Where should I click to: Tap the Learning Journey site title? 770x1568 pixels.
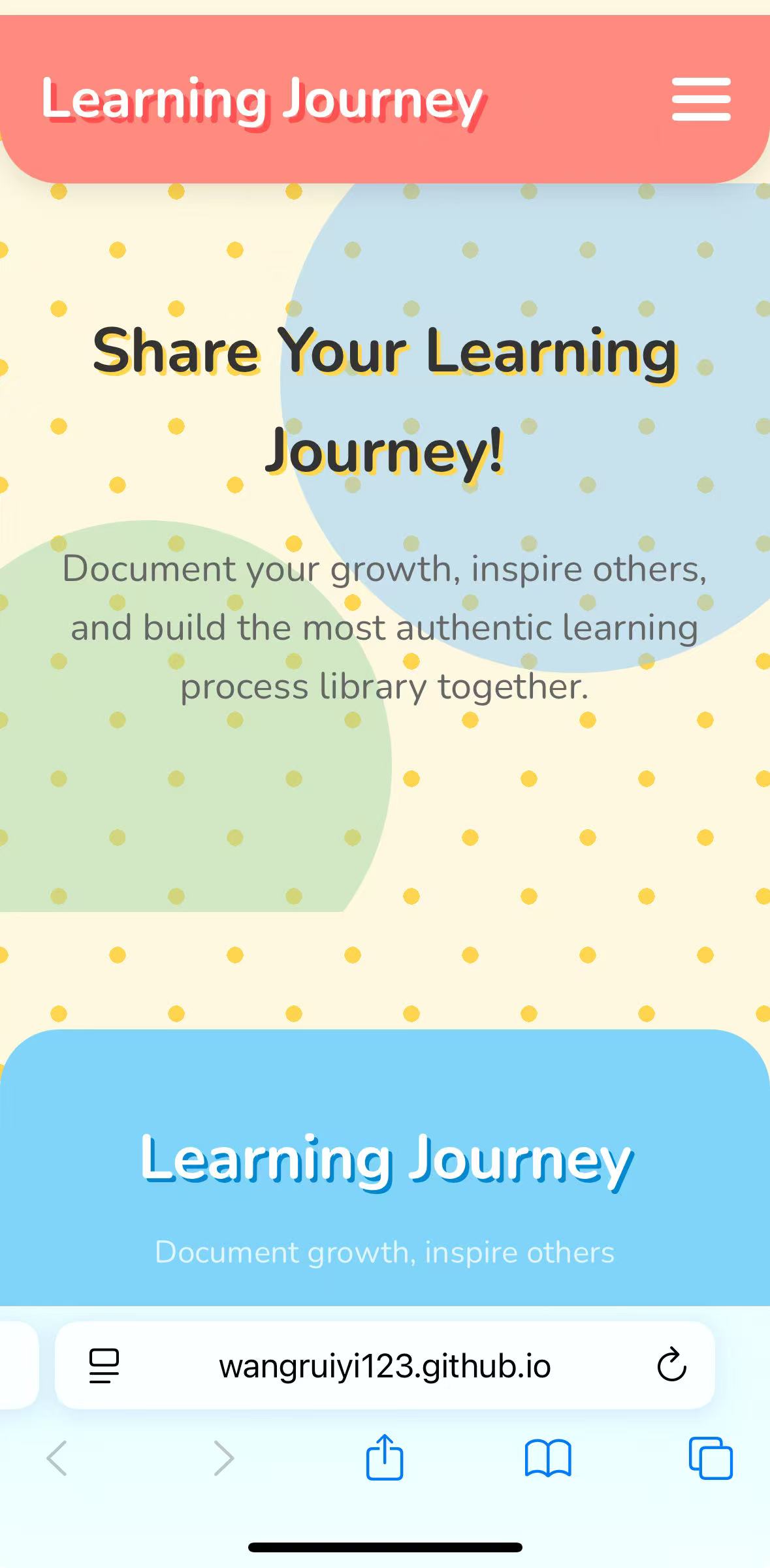(262, 100)
